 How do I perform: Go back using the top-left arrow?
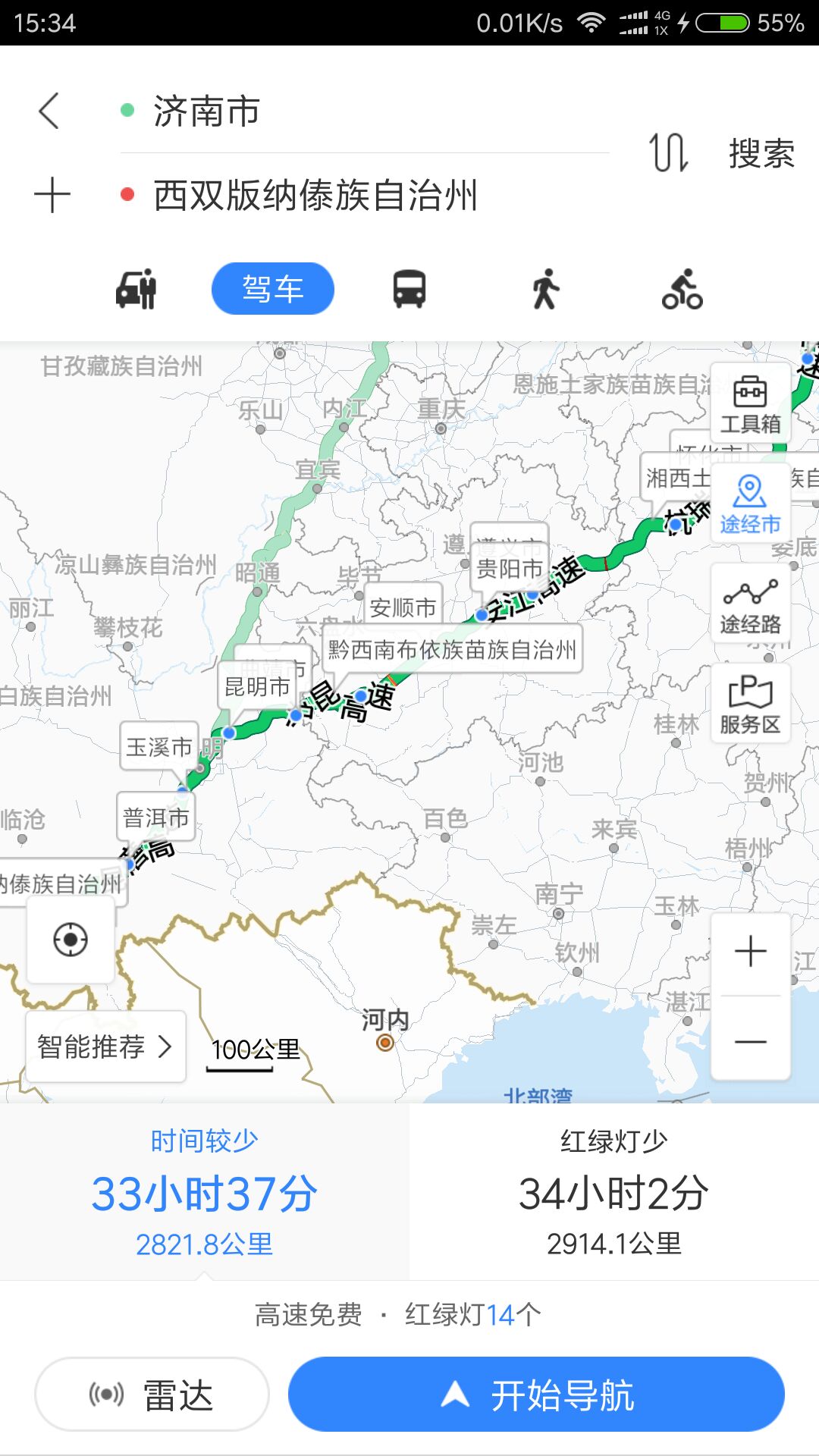[49, 111]
